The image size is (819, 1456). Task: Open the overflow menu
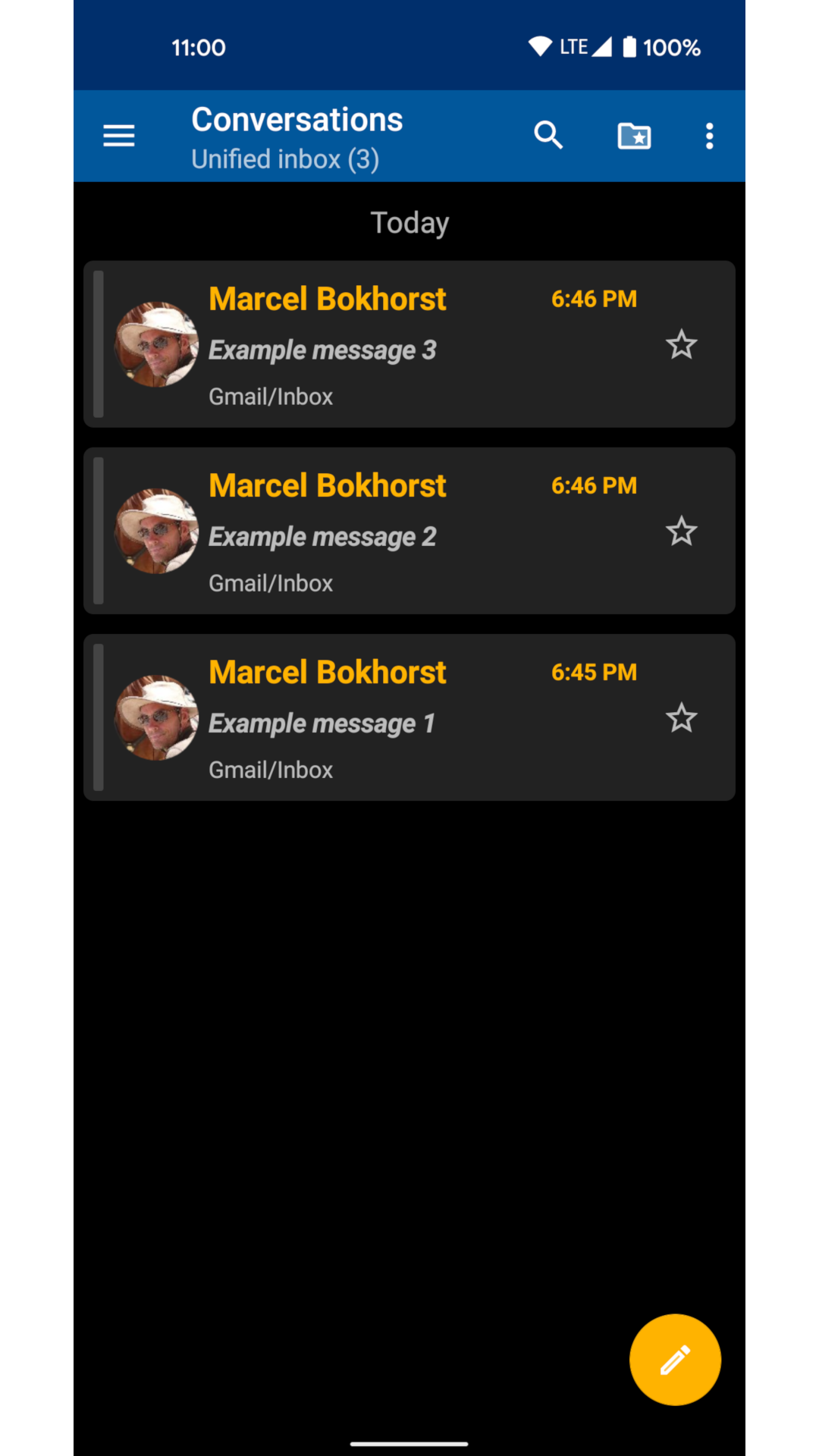(x=709, y=136)
